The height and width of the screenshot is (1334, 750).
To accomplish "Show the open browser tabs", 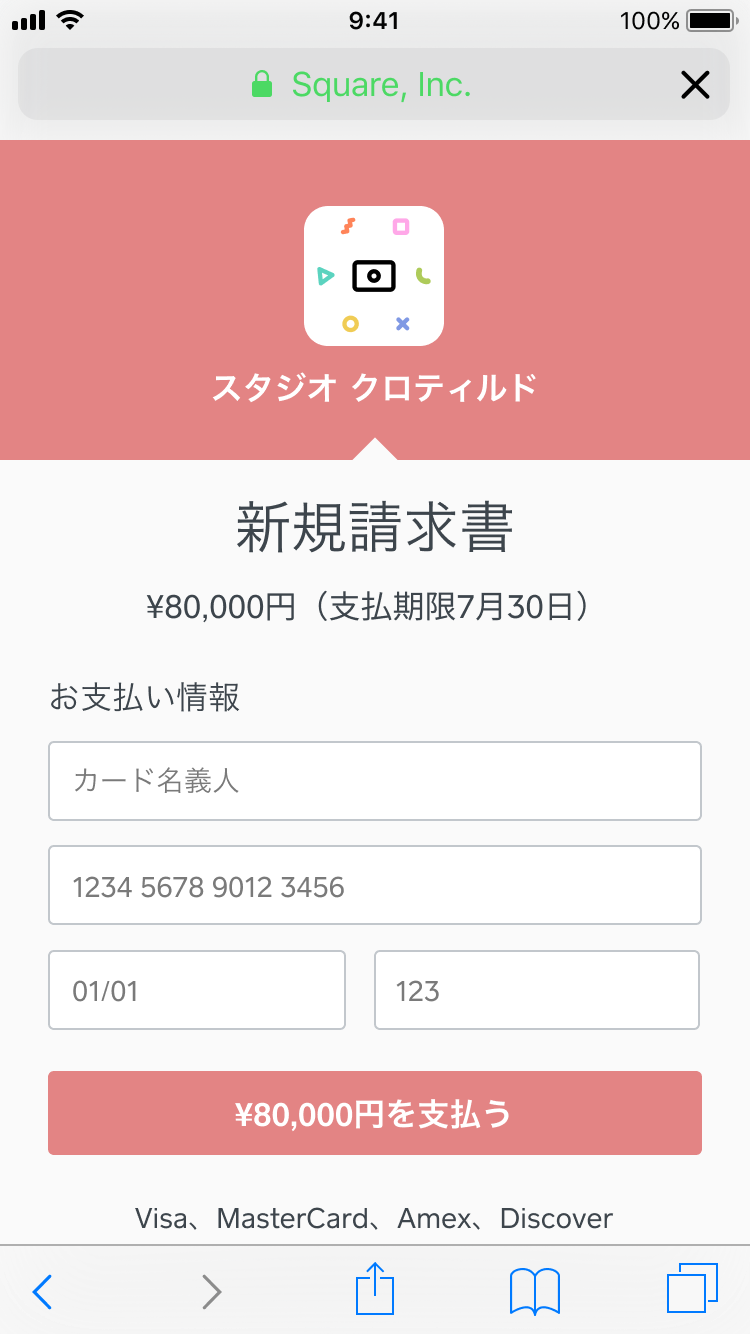I will tap(692, 1290).
